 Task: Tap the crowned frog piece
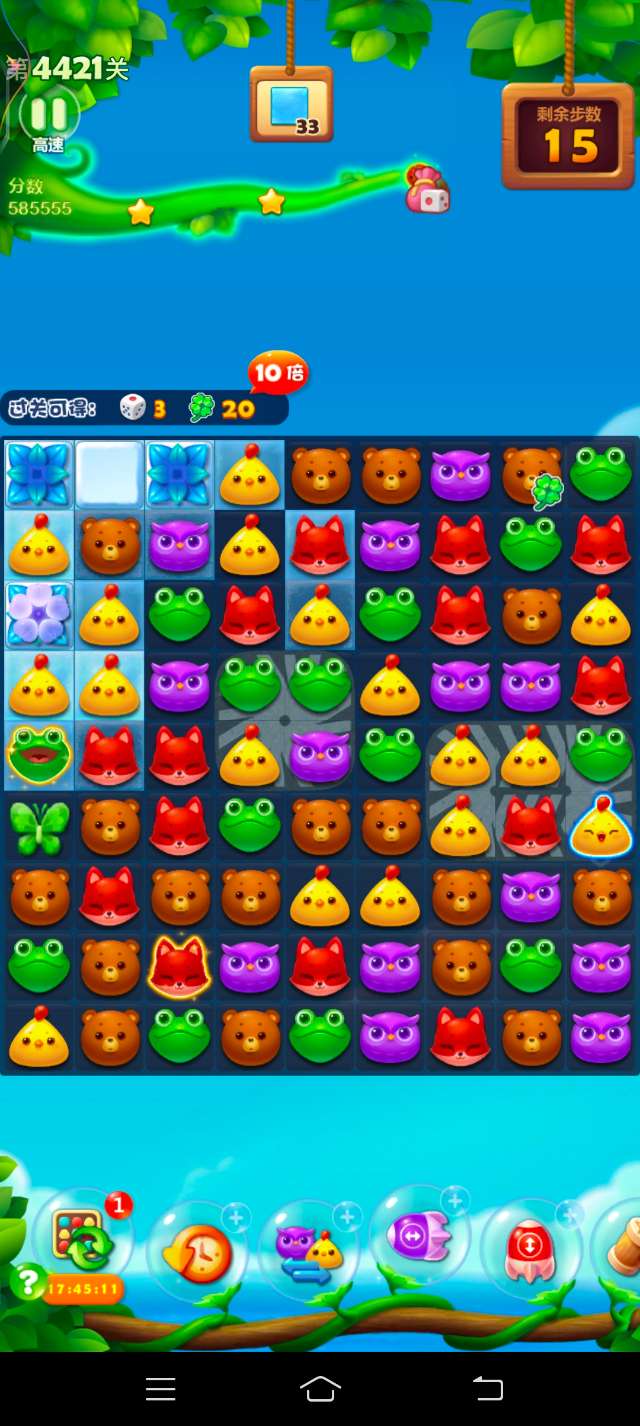(39, 755)
